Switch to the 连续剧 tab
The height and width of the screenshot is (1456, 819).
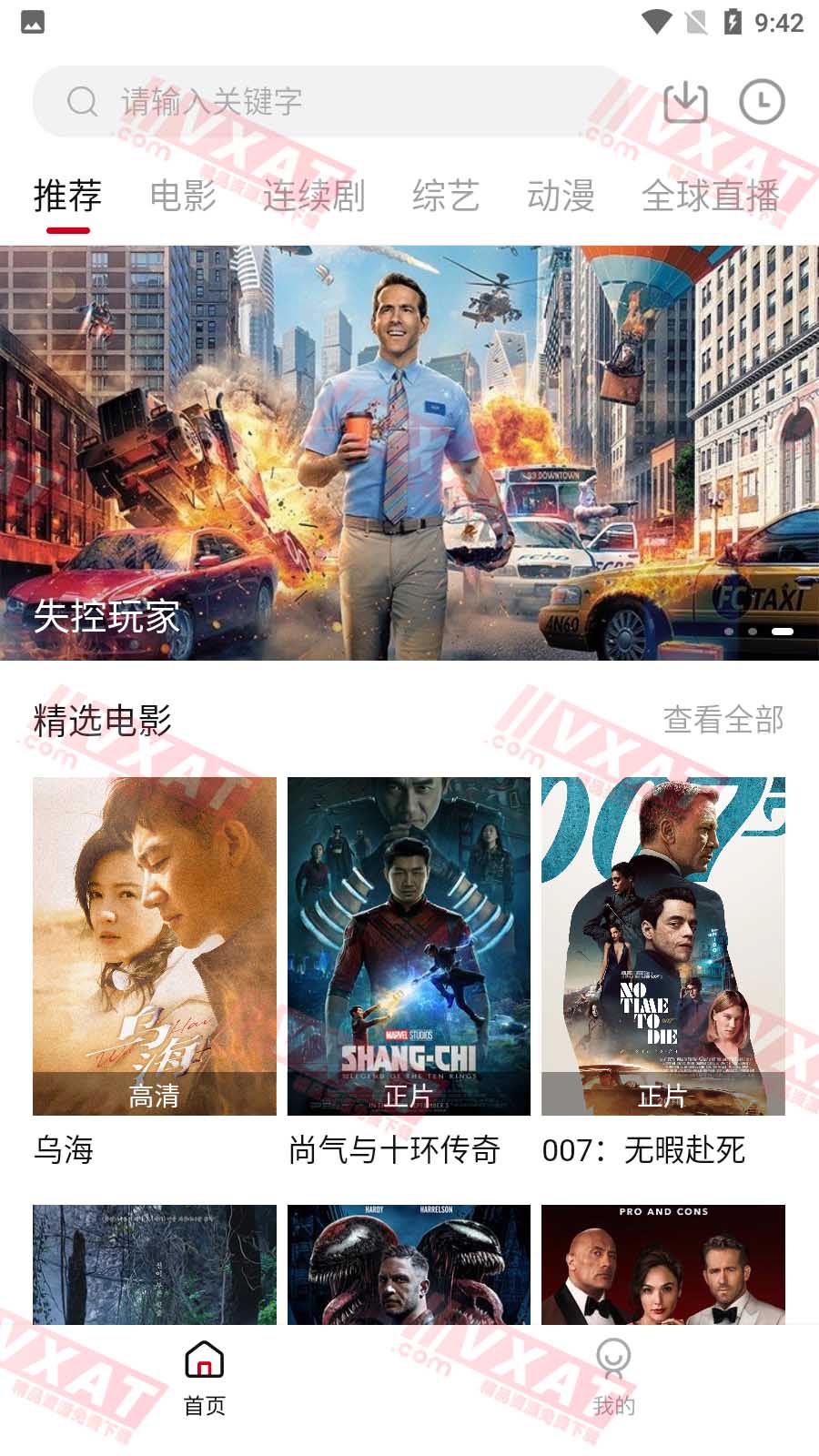(x=314, y=196)
